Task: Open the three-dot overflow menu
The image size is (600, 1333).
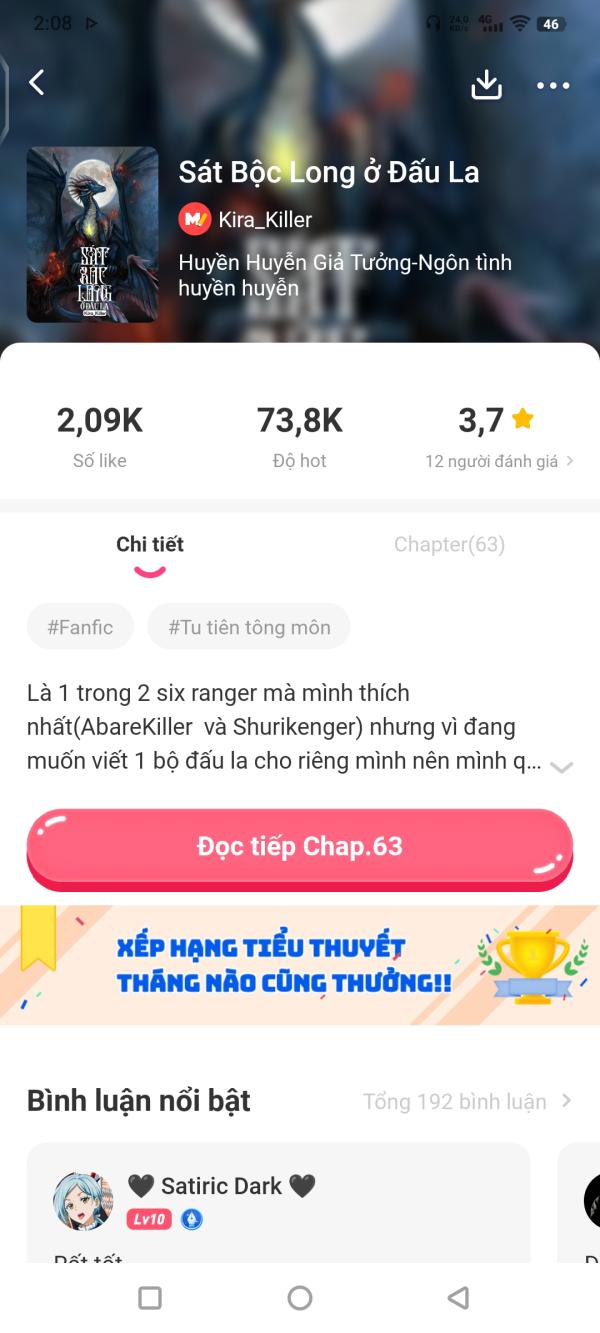Action: pos(553,86)
